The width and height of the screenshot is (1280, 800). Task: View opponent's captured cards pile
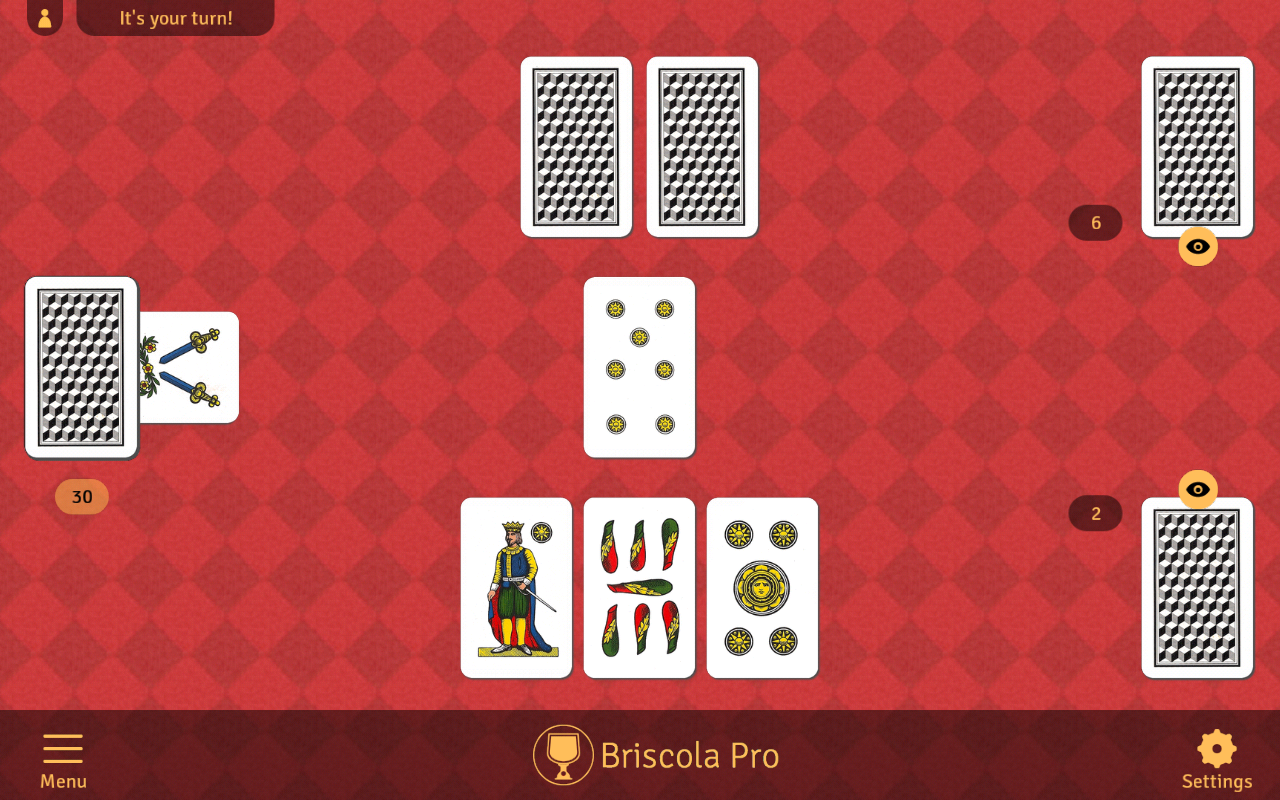[1197, 246]
